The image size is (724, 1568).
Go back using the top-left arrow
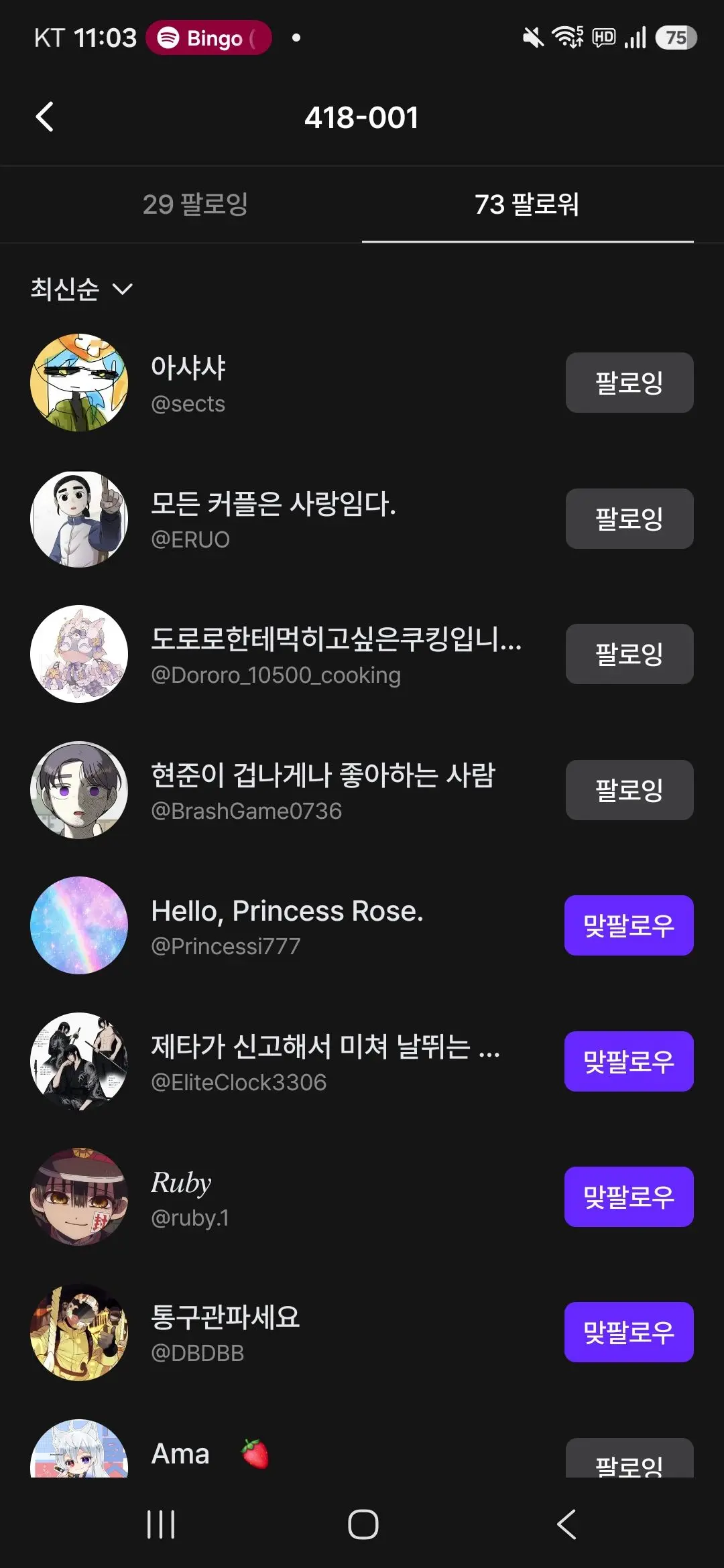click(x=45, y=117)
